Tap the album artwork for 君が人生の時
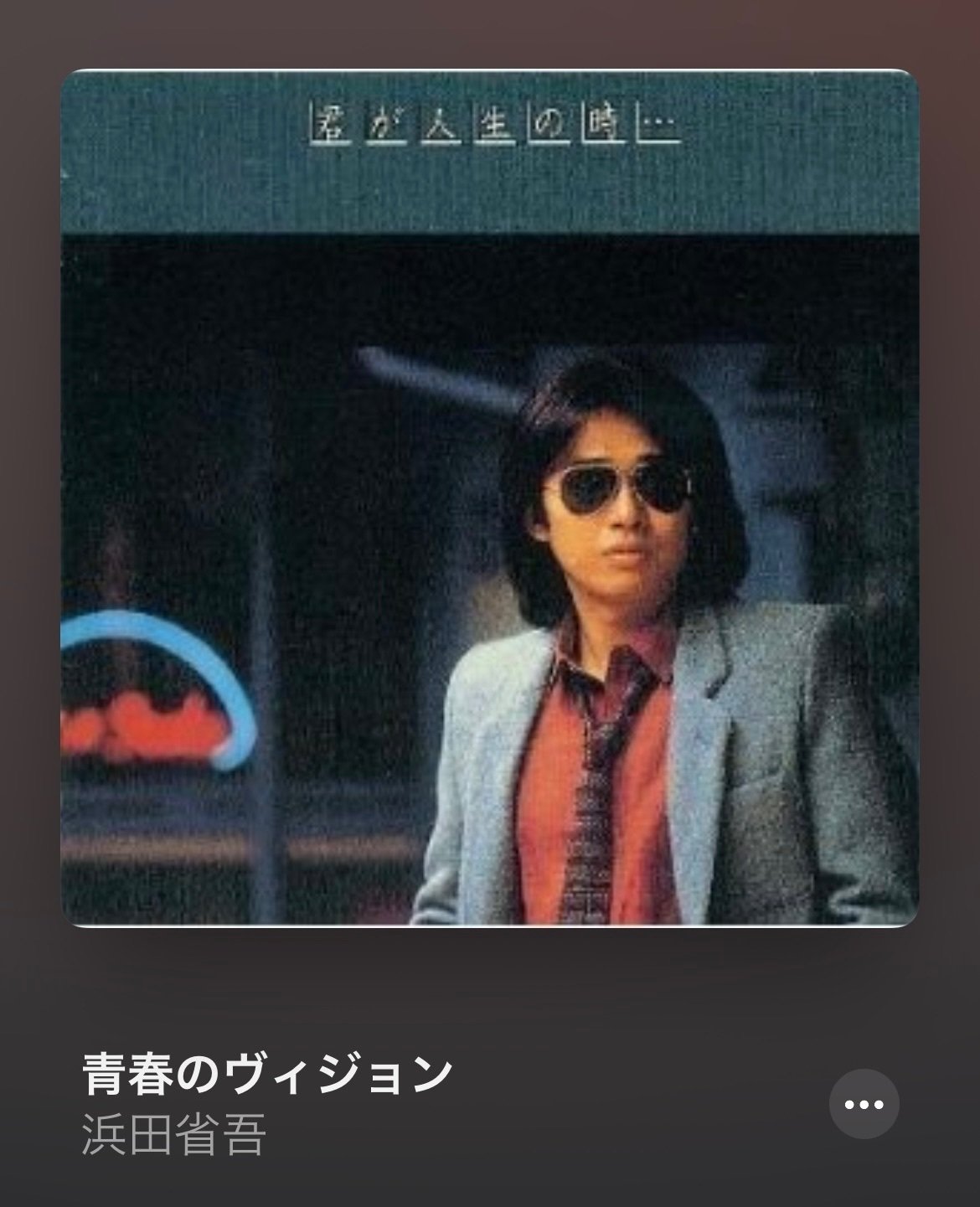This screenshot has height=1207, width=980. (x=489, y=498)
